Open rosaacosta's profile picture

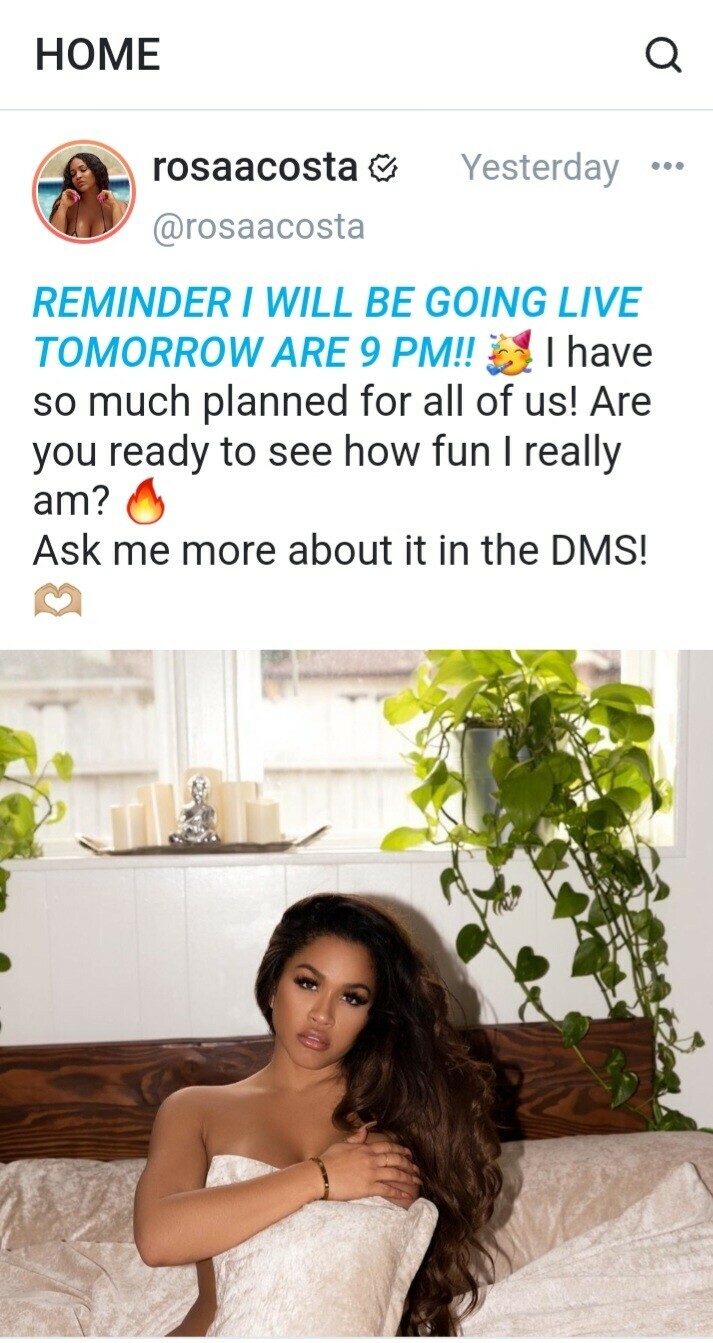click(x=83, y=191)
